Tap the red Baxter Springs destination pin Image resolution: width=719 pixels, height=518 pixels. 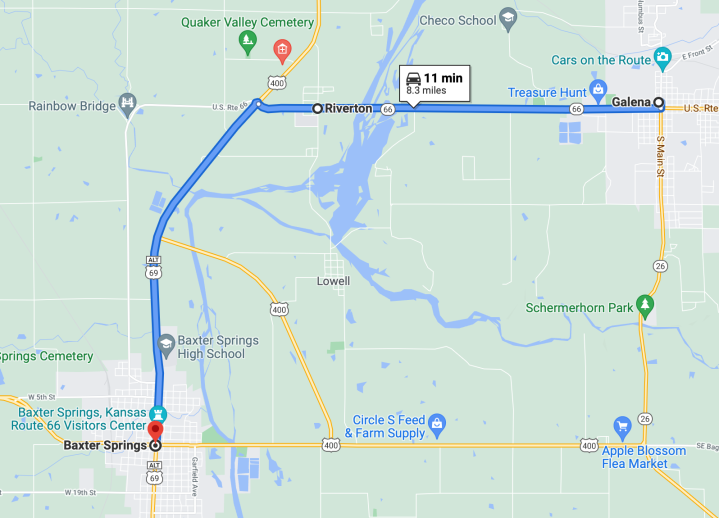[155, 430]
